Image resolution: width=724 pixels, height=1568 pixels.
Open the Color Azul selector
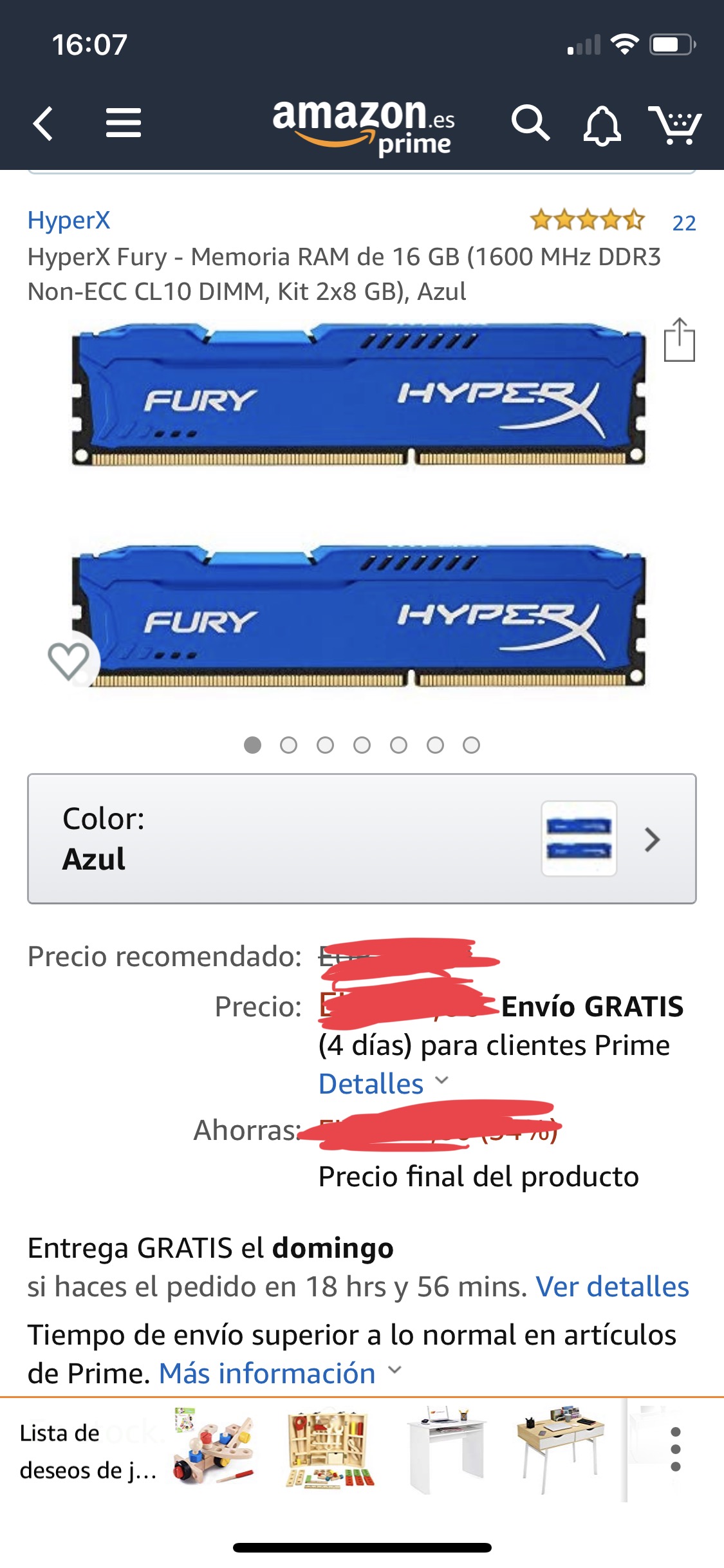click(x=362, y=839)
